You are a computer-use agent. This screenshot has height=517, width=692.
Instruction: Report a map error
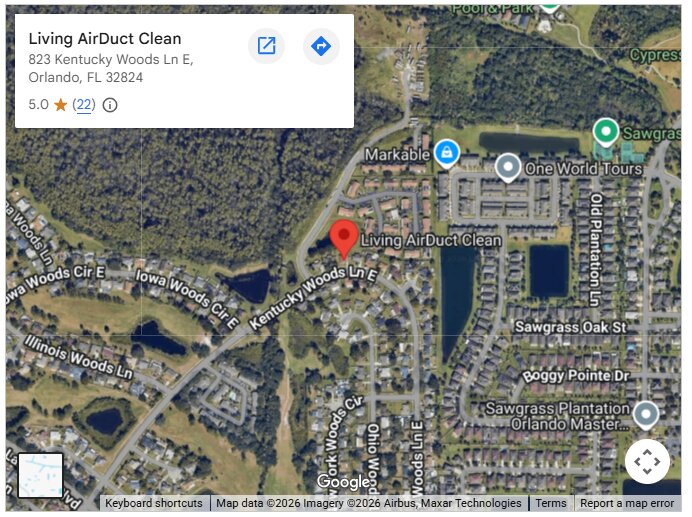[x=627, y=504]
